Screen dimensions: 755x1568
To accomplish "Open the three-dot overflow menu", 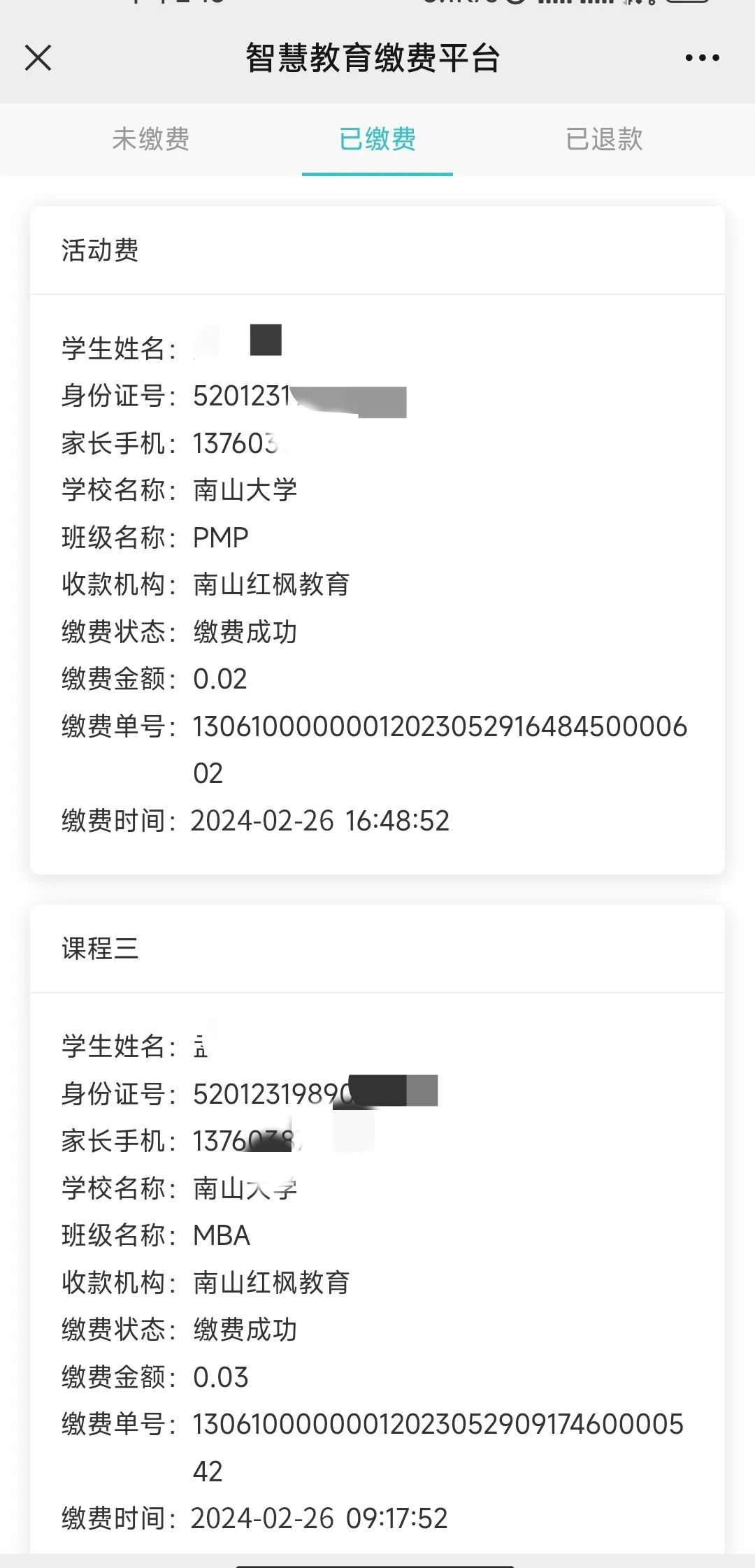I will click(702, 58).
